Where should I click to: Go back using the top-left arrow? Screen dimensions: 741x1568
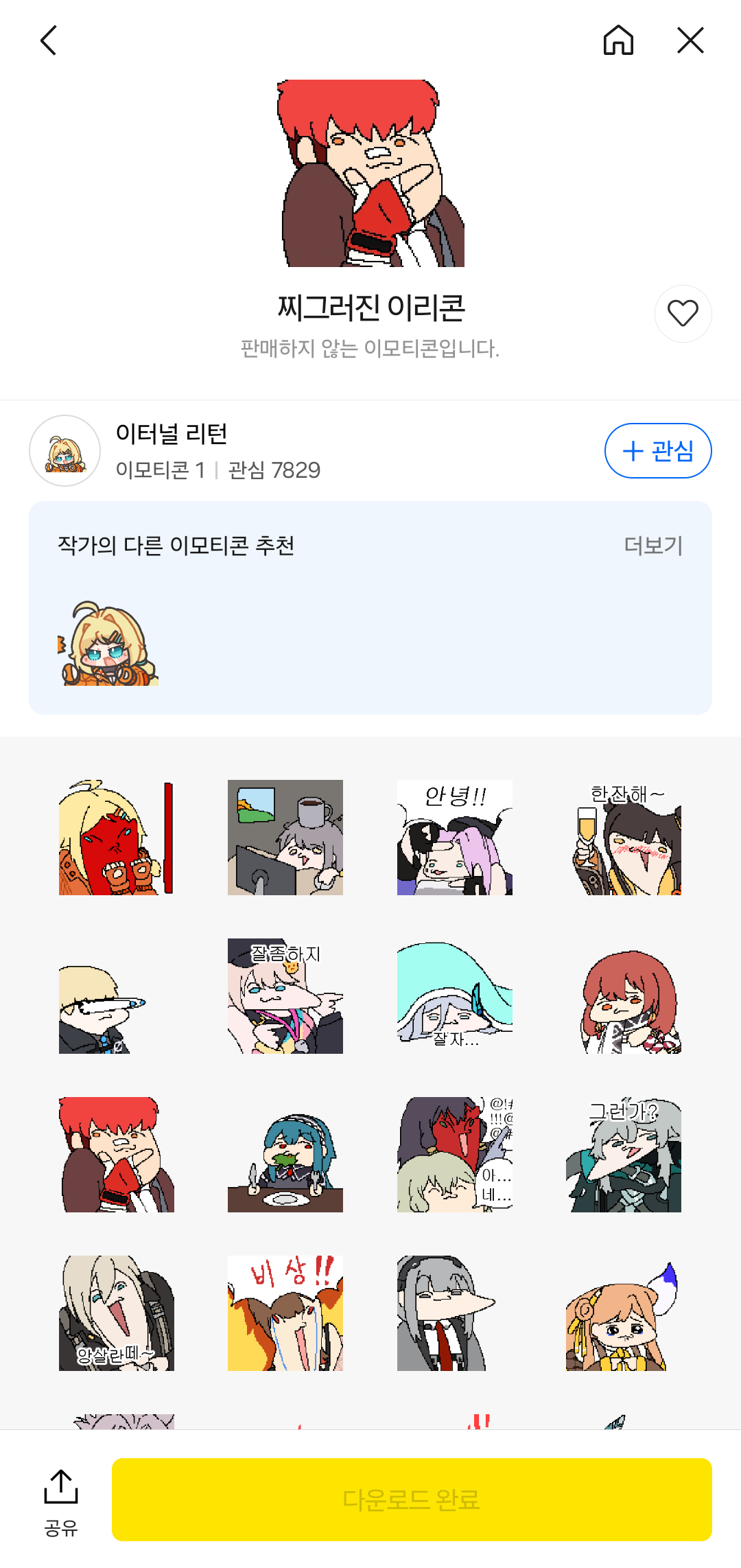48,41
